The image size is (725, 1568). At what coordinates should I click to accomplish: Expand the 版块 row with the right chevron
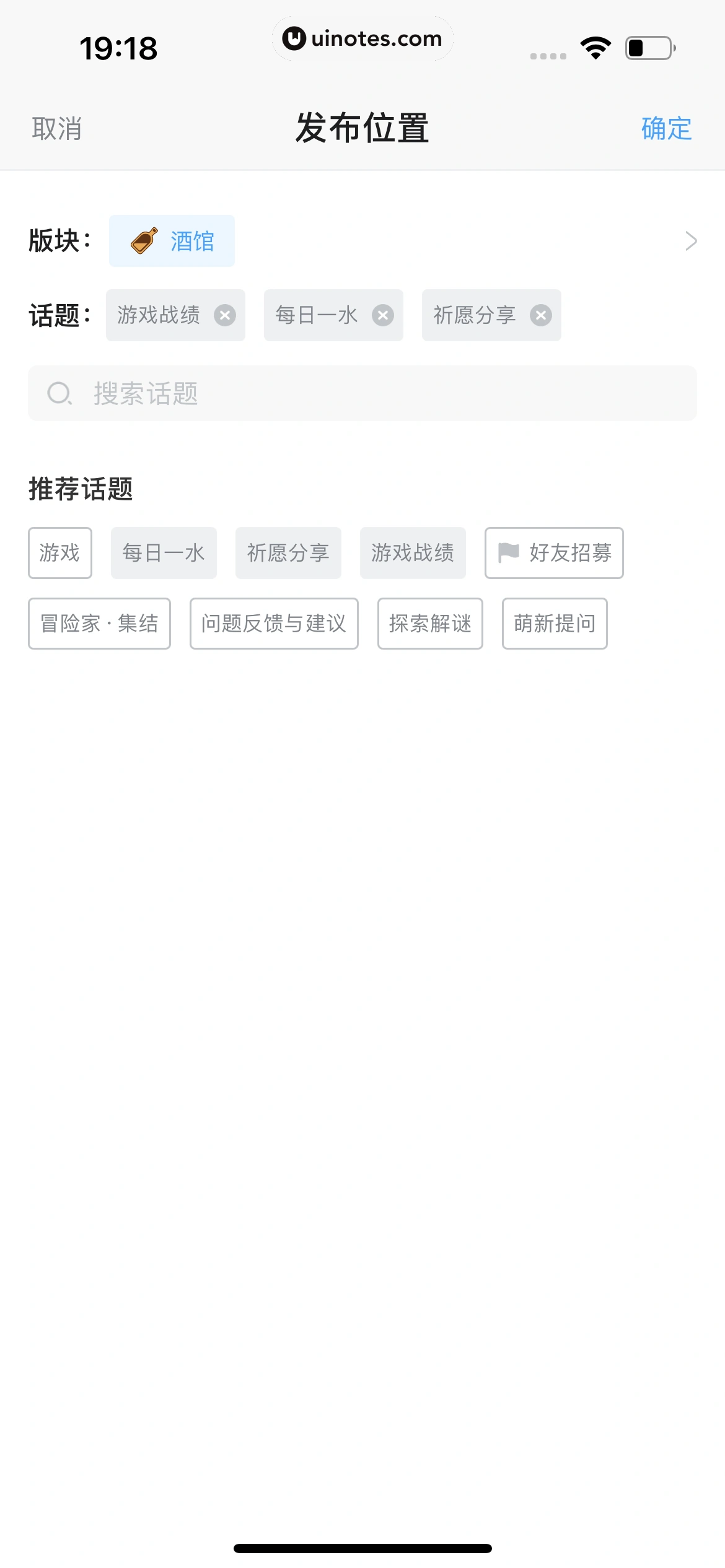(x=692, y=242)
